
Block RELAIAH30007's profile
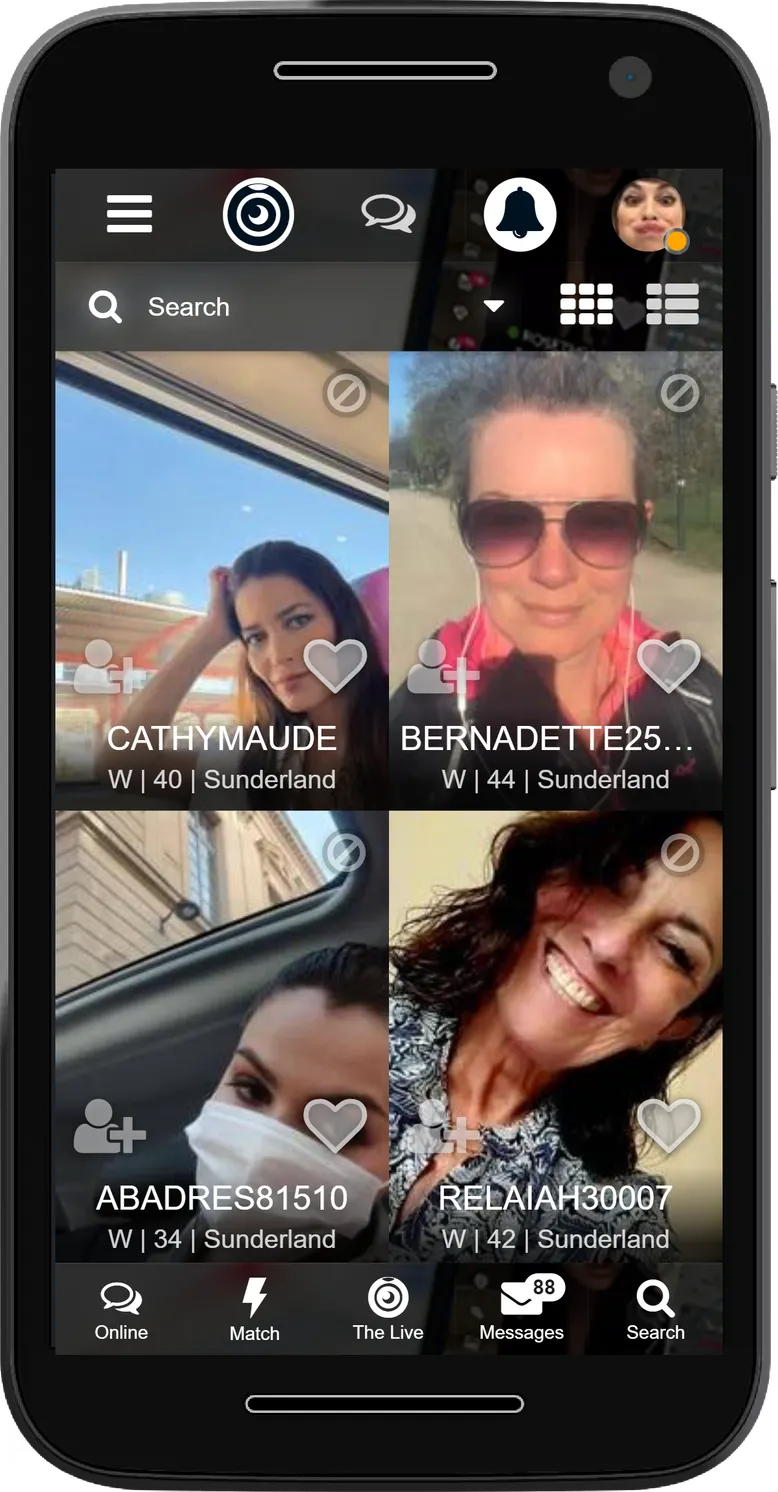680,853
